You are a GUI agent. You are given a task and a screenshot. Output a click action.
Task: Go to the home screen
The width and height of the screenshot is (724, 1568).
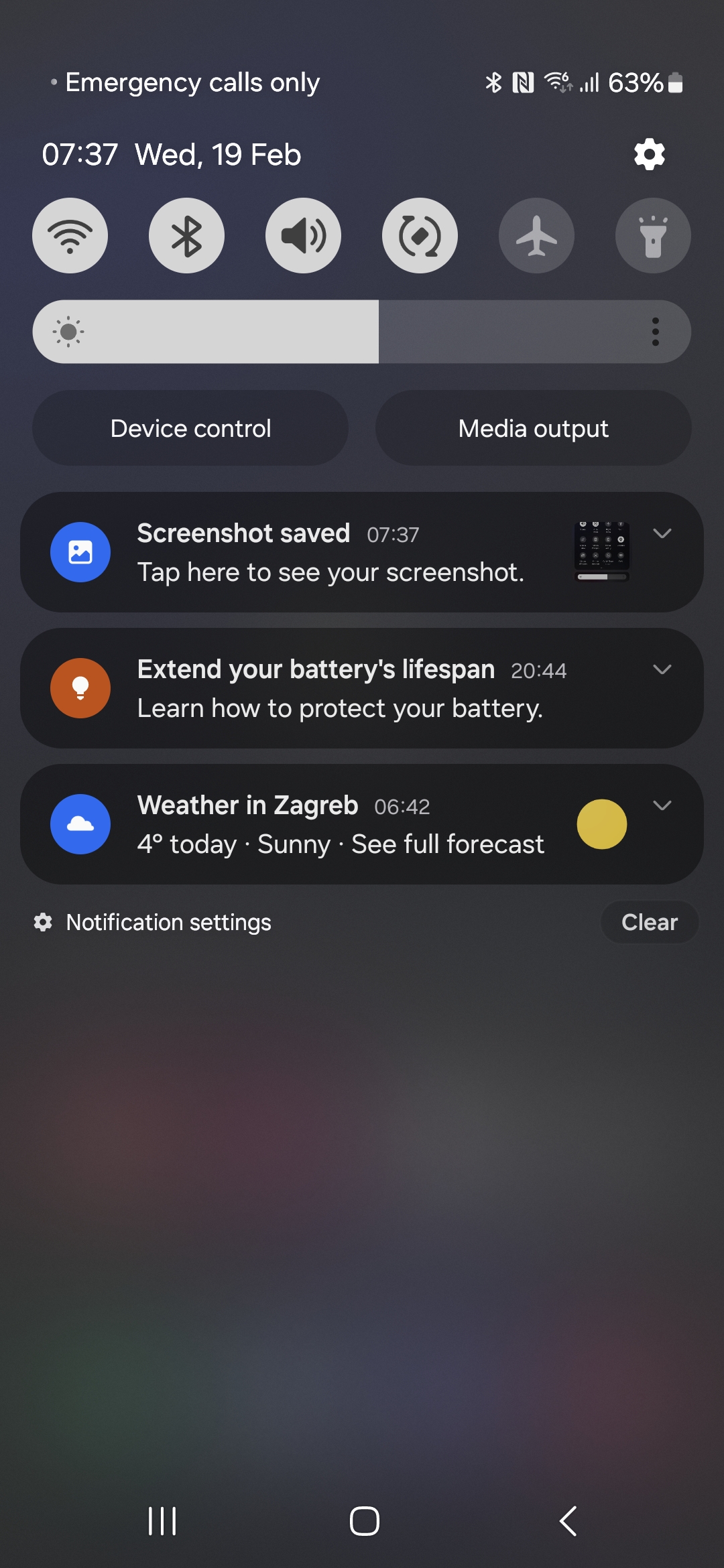click(364, 1520)
